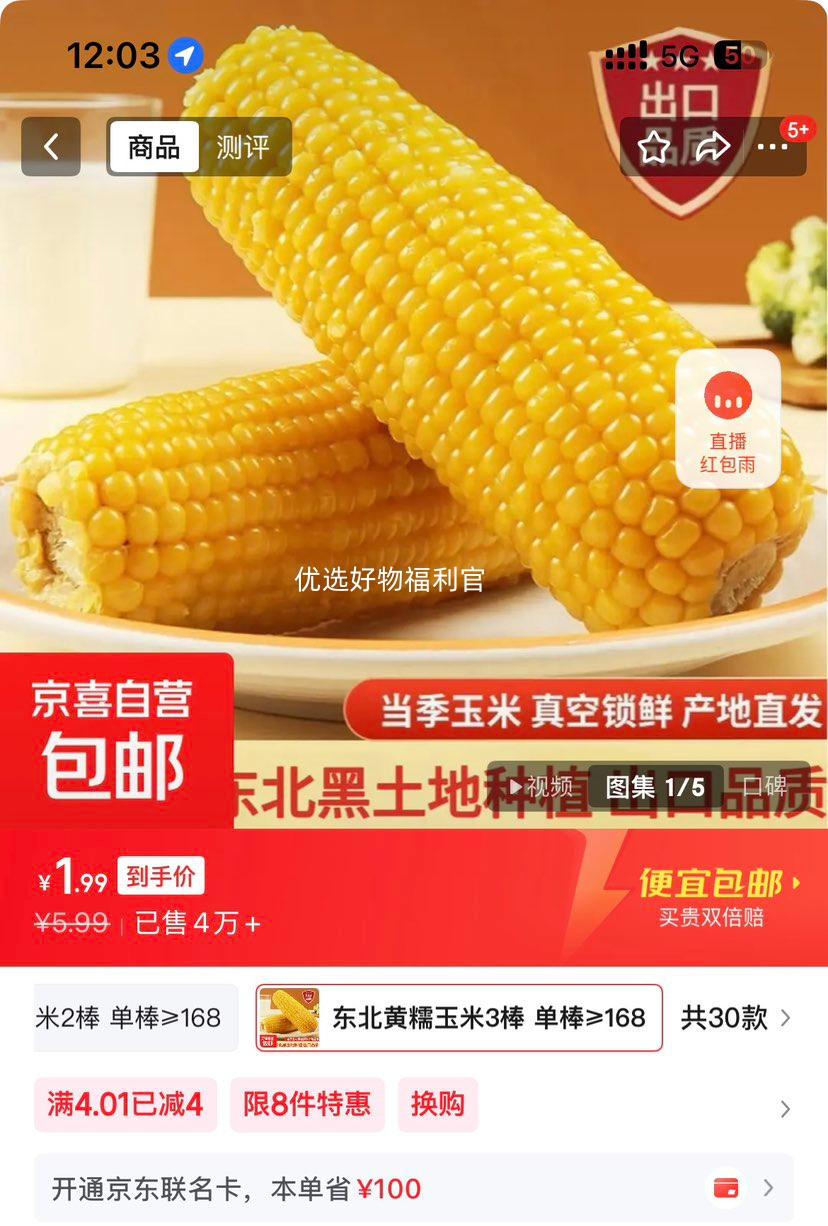Switch to the 测评 tab
828x1226 pixels.
pos(243,146)
